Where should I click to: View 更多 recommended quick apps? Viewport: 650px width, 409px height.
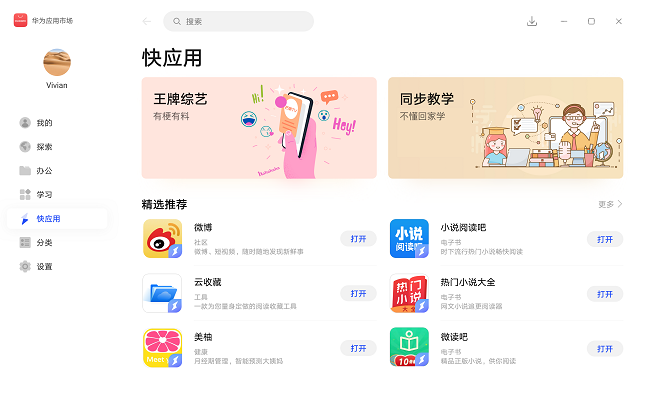pos(610,204)
